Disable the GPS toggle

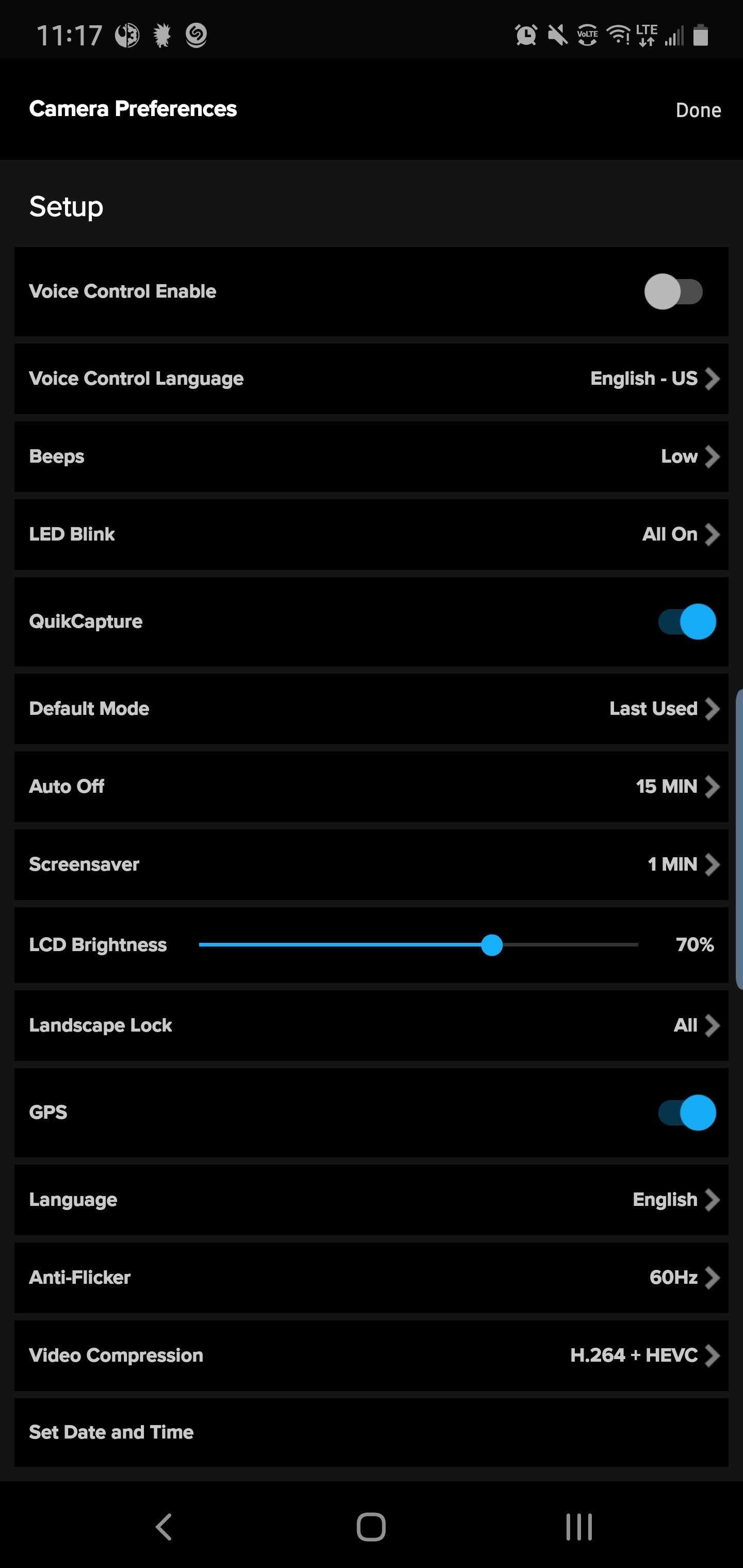click(x=687, y=1112)
